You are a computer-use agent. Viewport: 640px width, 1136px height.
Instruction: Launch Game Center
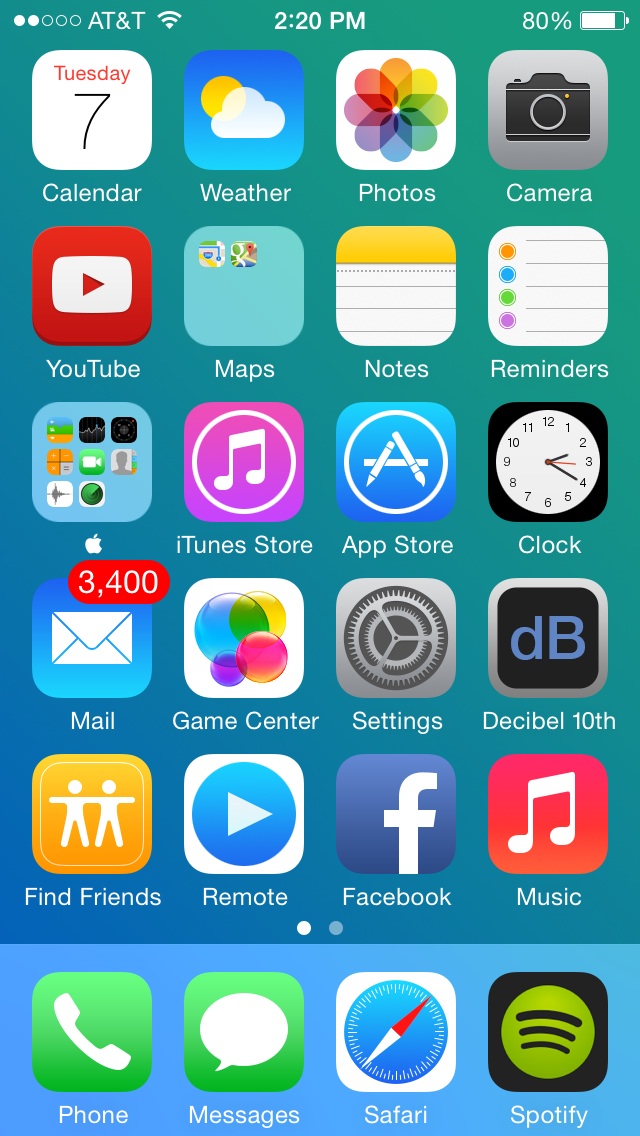pyautogui.click(x=244, y=638)
